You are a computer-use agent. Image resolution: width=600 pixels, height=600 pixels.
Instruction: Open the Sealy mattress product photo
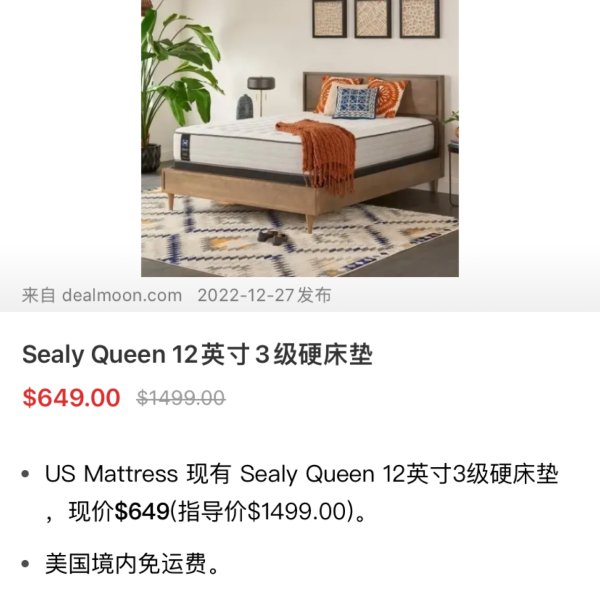(300, 138)
